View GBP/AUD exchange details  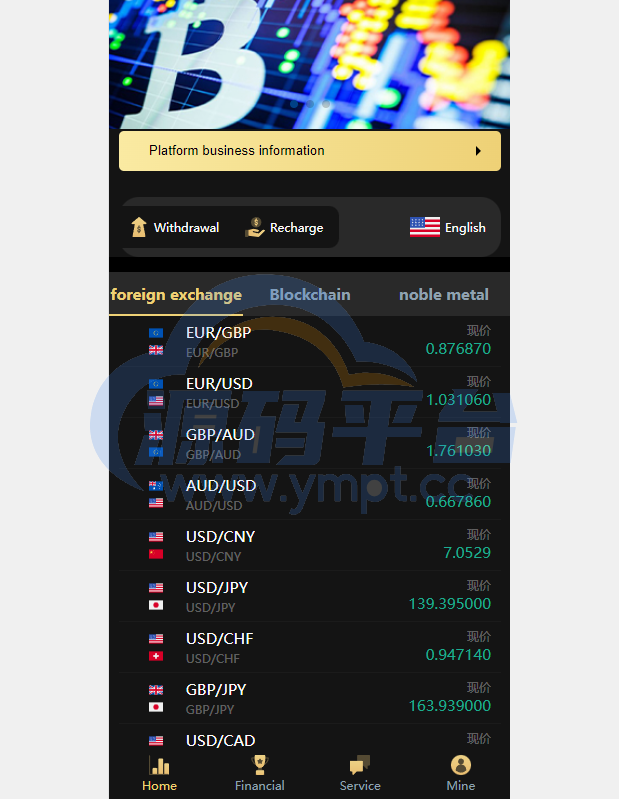point(309,444)
